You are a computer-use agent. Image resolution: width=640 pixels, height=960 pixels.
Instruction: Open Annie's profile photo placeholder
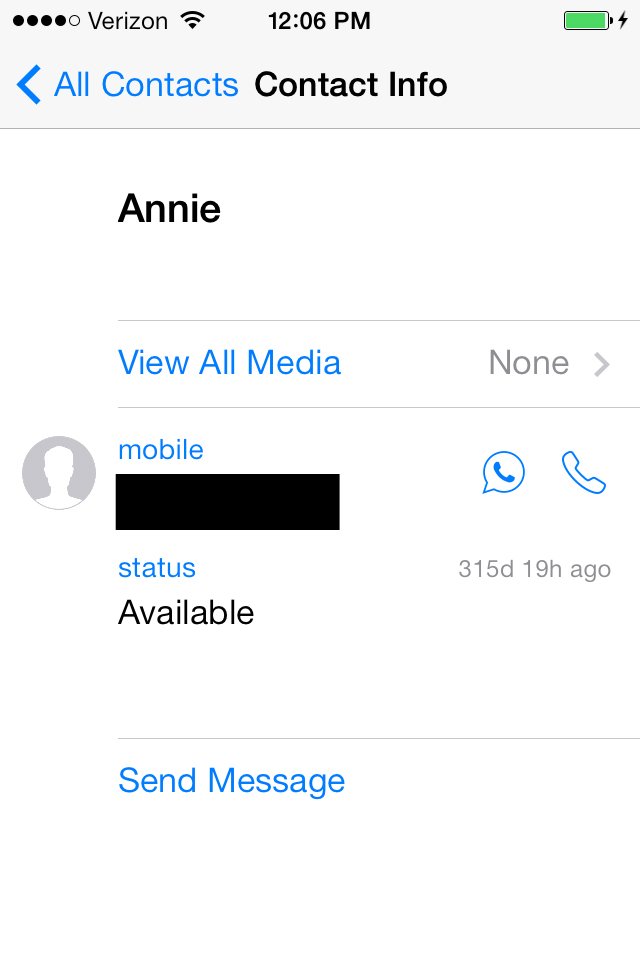(59, 473)
